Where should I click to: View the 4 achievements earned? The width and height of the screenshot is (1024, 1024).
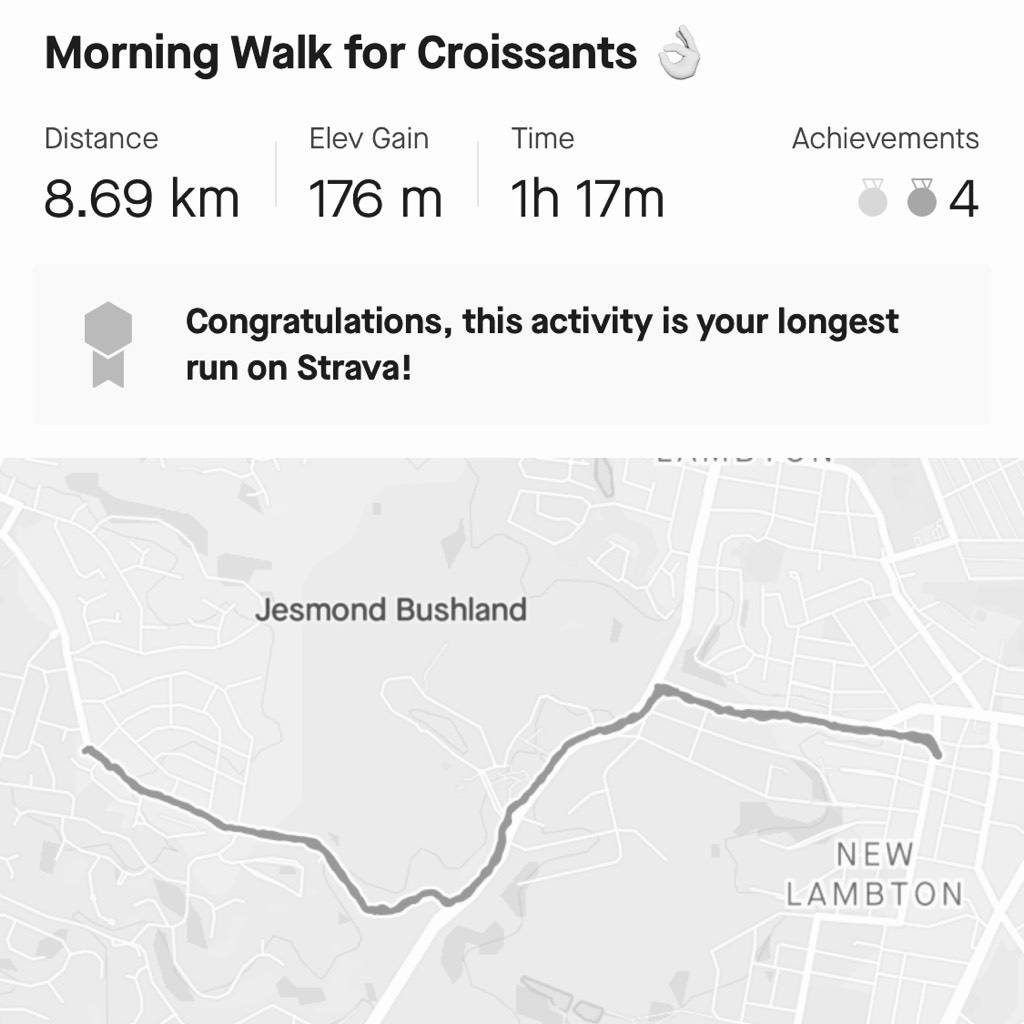[x=918, y=200]
